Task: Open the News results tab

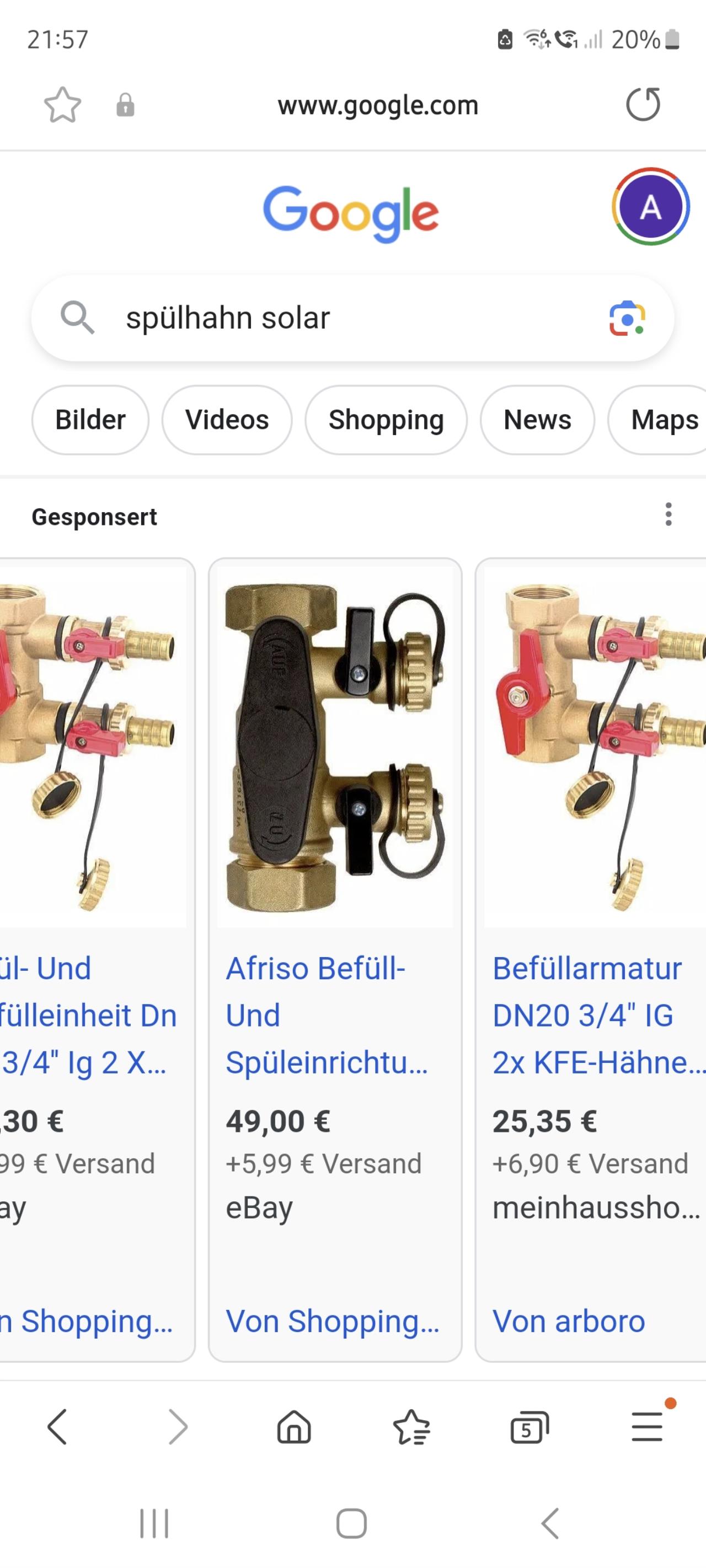Action: [x=537, y=420]
